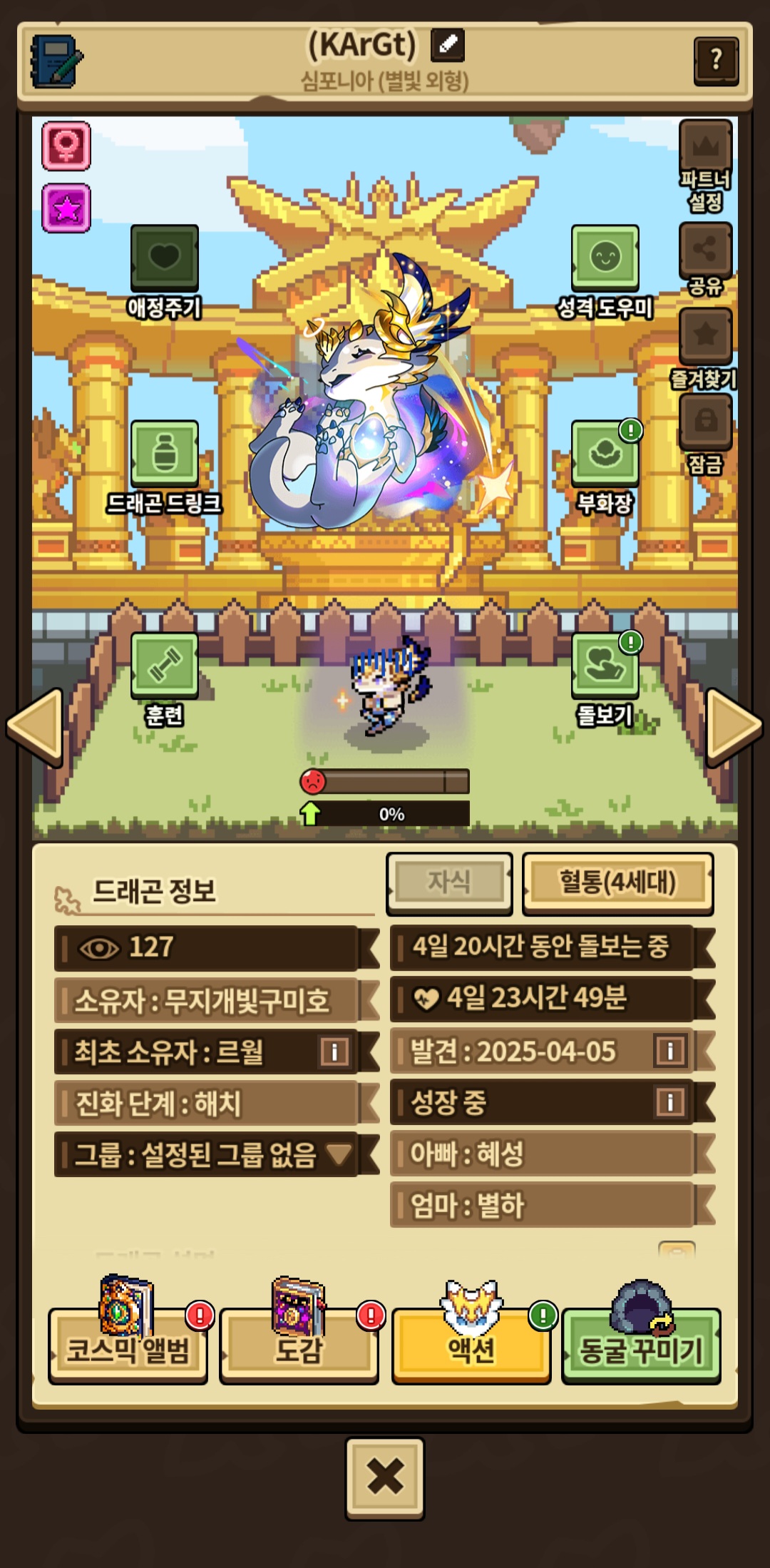Open the notebook memo icon
Image resolution: width=770 pixels, height=1568 pixels.
pyautogui.click(x=57, y=61)
